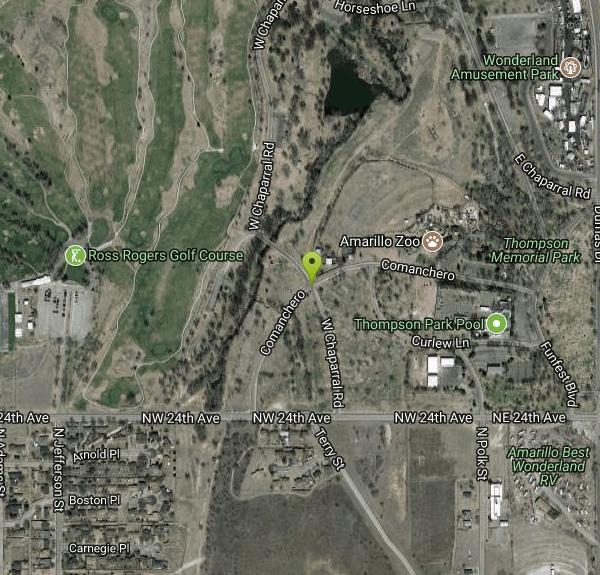The height and width of the screenshot is (575, 600).
Task: Open Ross Rogers Golf Course marker
Action: click(x=75, y=256)
